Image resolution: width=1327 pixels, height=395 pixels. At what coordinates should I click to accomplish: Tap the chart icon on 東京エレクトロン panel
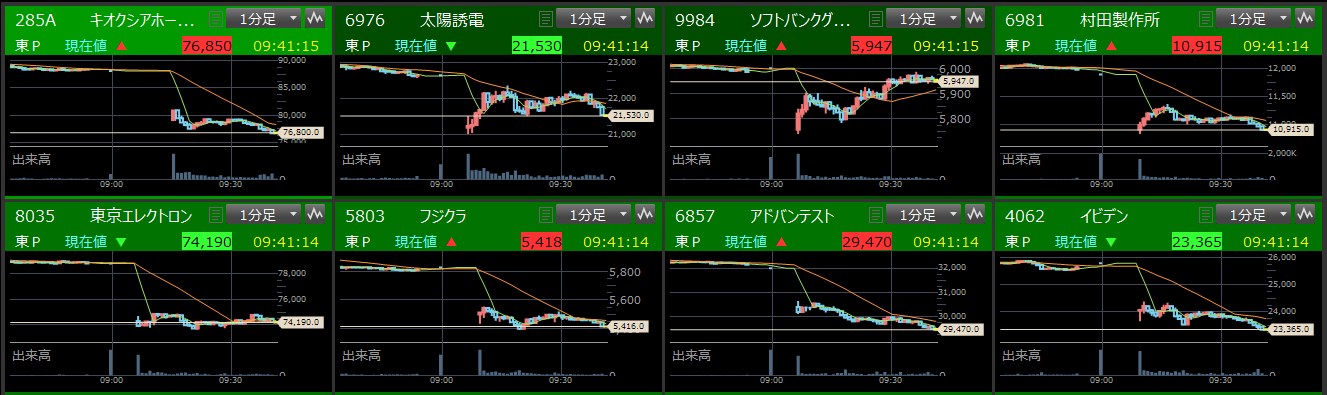[x=316, y=215]
